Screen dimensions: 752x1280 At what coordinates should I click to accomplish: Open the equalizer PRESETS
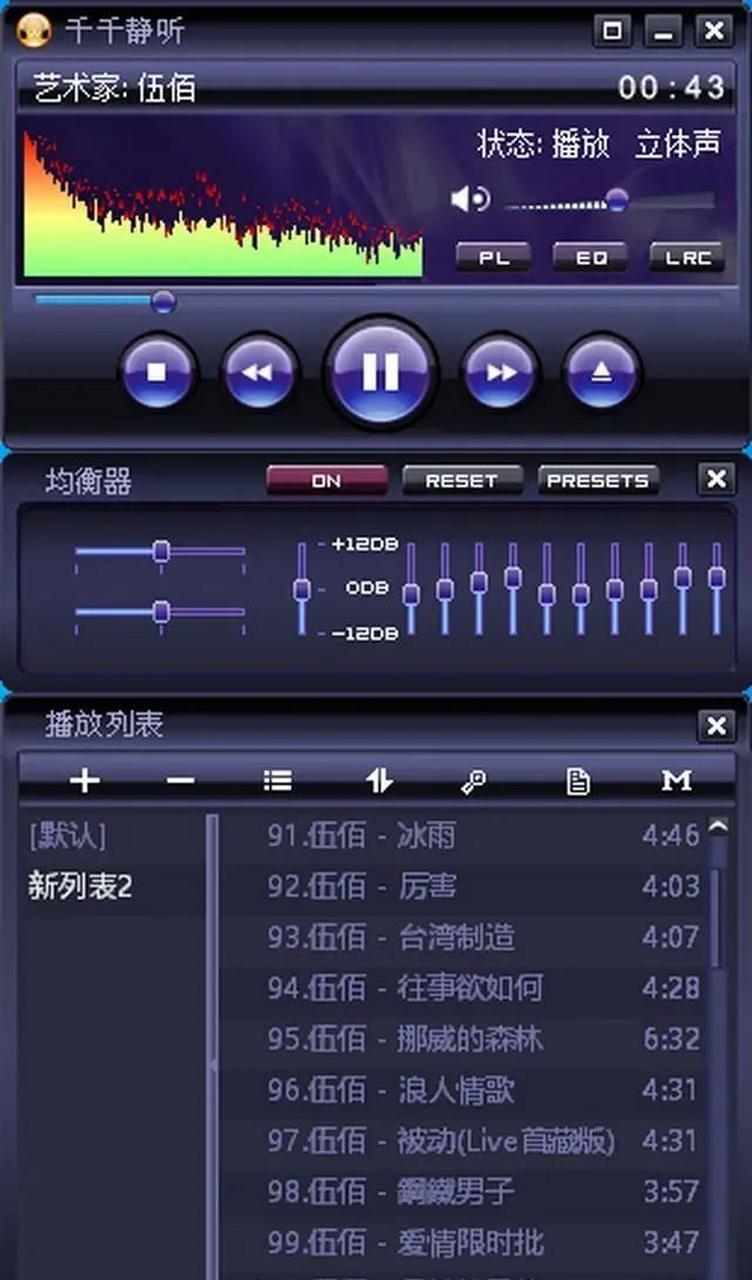point(598,481)
